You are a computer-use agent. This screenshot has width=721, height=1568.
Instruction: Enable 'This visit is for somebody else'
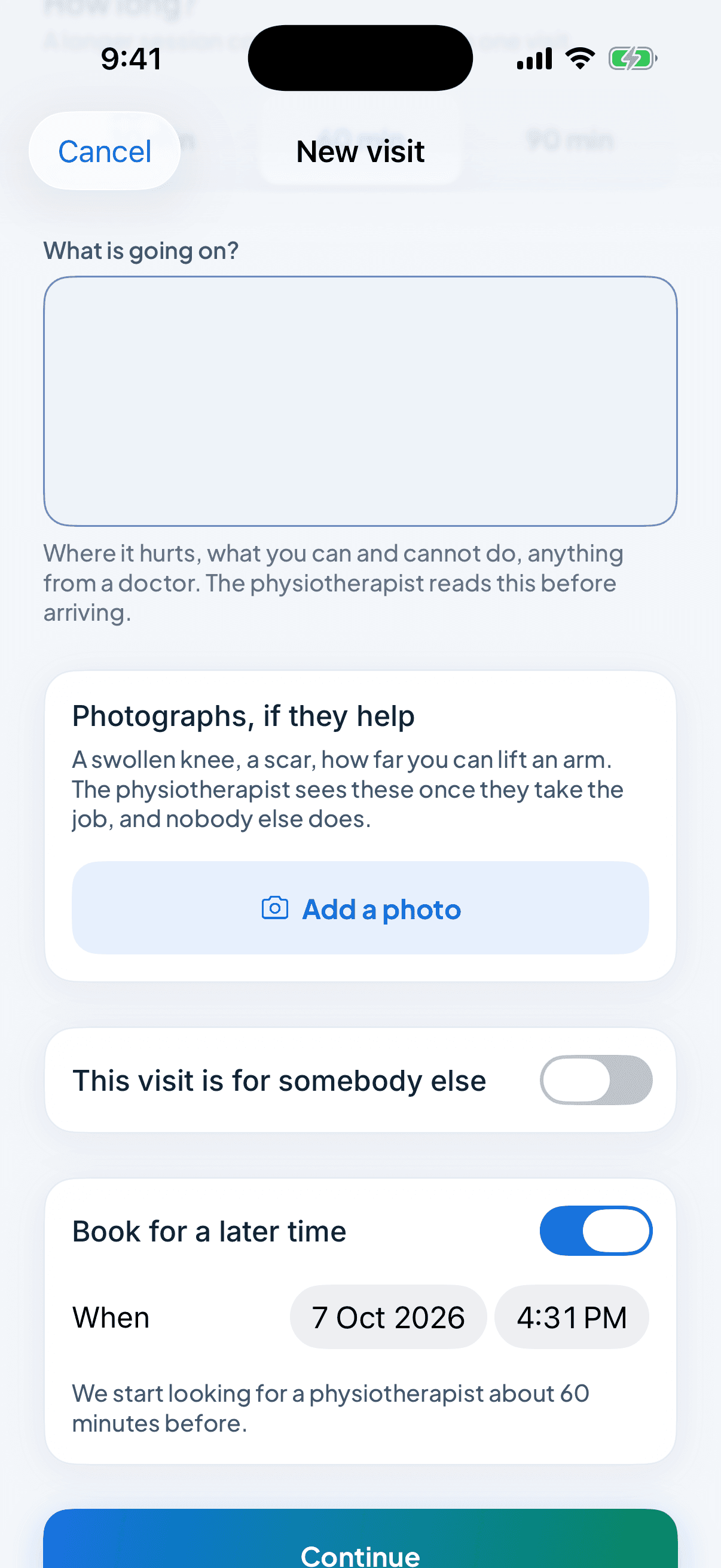click(x=595, y=1080)
